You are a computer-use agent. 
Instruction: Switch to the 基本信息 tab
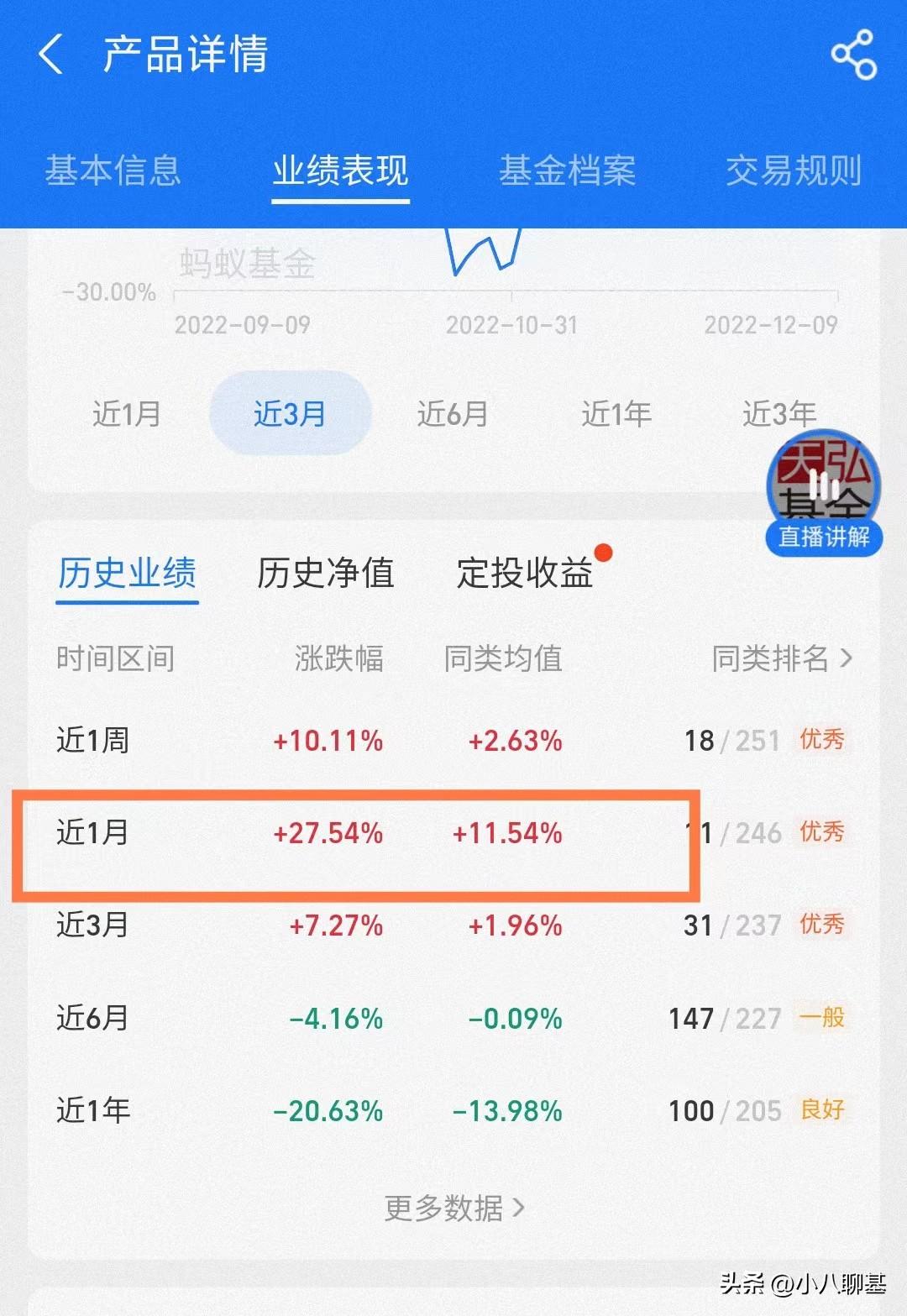(113, 170)
